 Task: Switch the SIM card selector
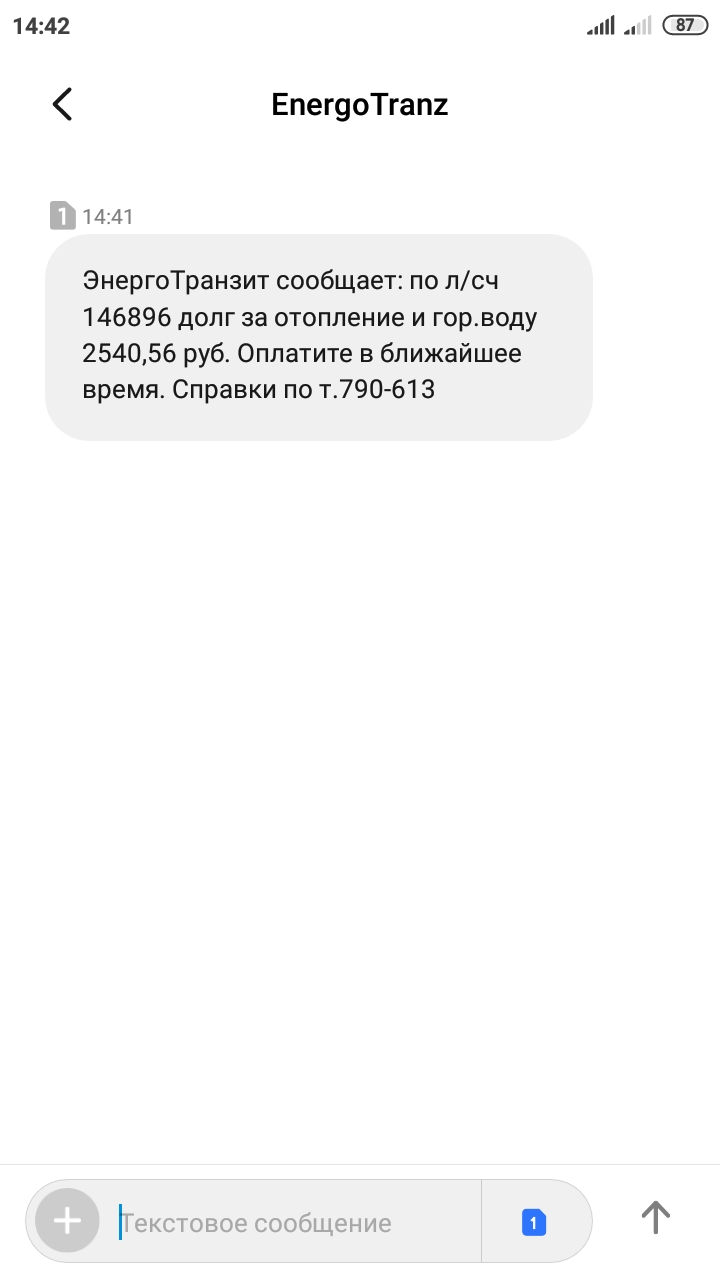click(x=534, y=1222)
